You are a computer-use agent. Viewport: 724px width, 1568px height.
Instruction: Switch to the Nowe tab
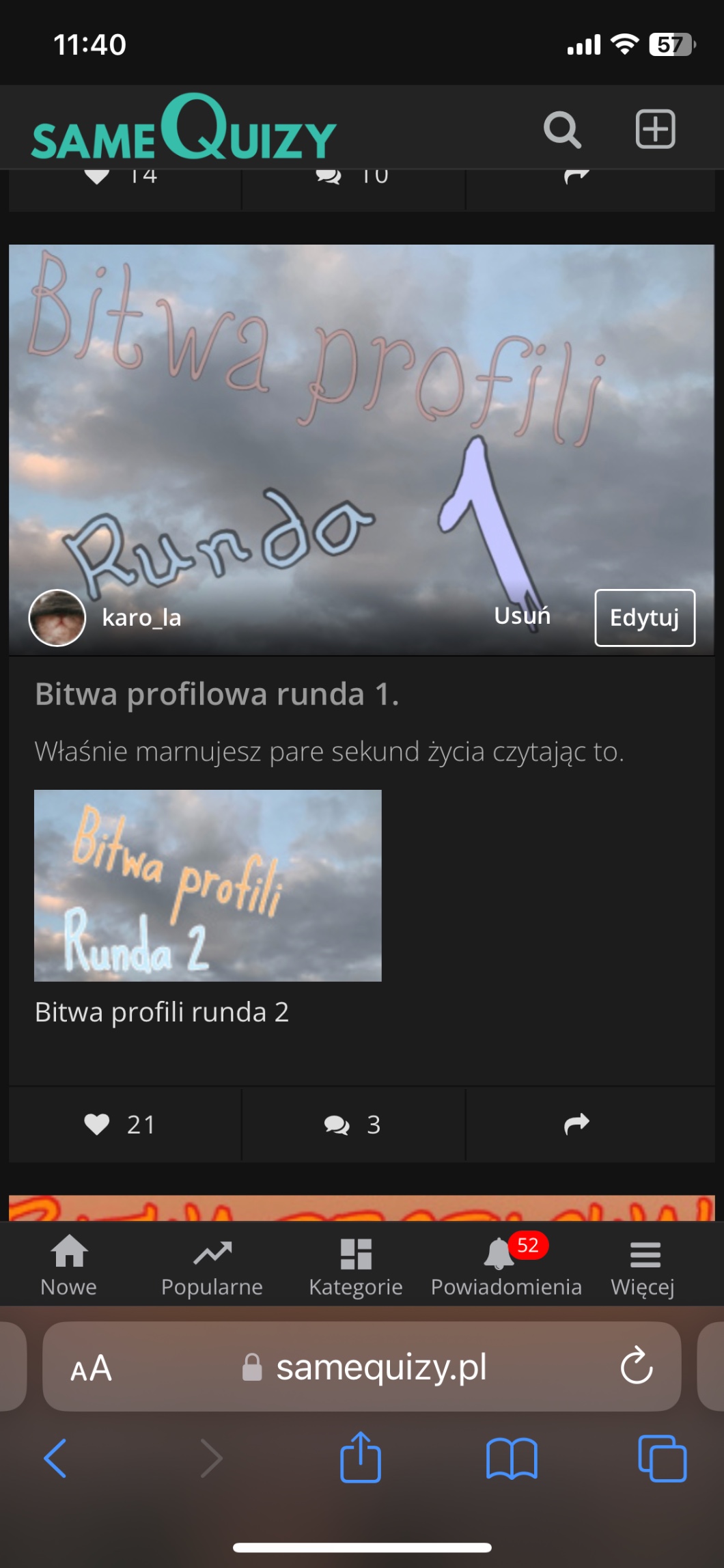[x=69, y=1266]
